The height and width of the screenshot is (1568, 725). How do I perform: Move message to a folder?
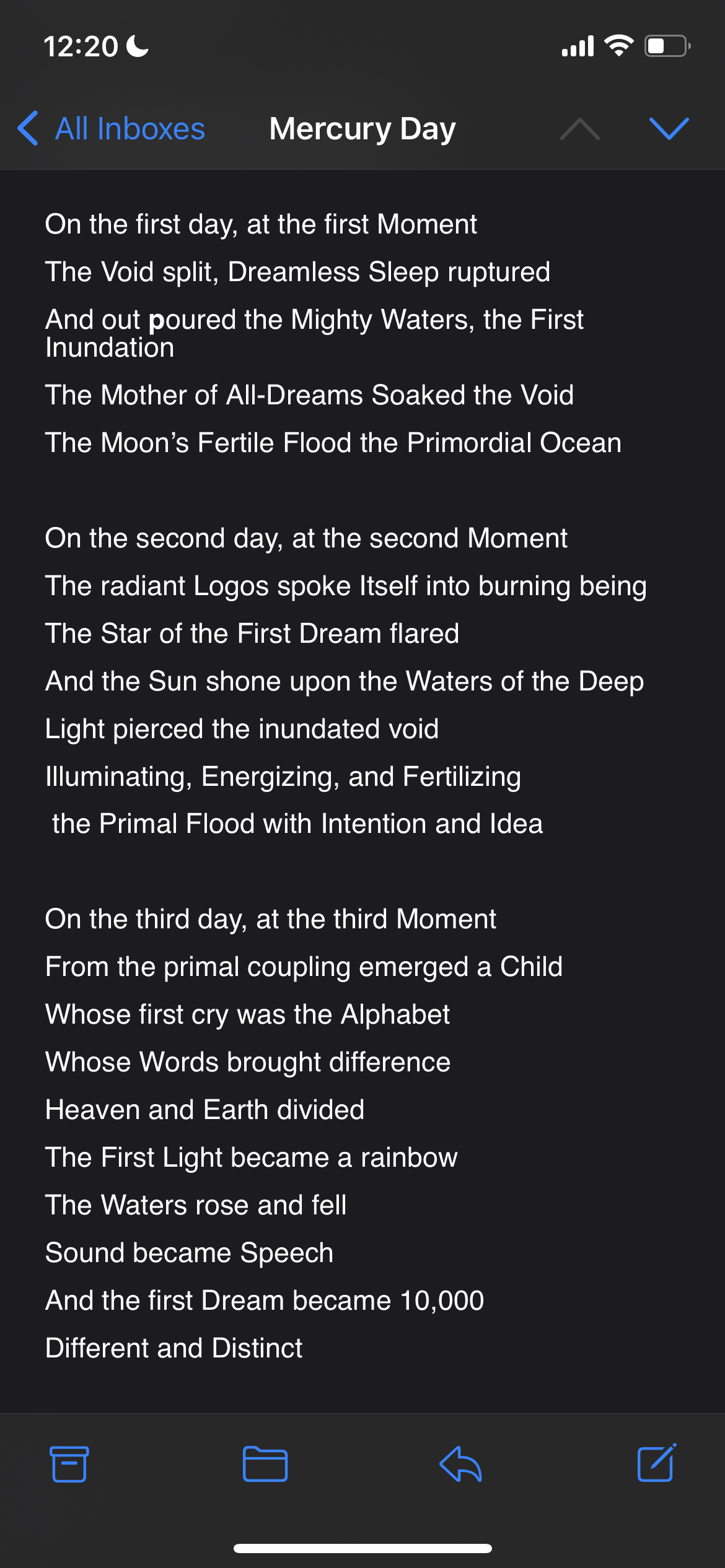click(x=265, y=1464)
